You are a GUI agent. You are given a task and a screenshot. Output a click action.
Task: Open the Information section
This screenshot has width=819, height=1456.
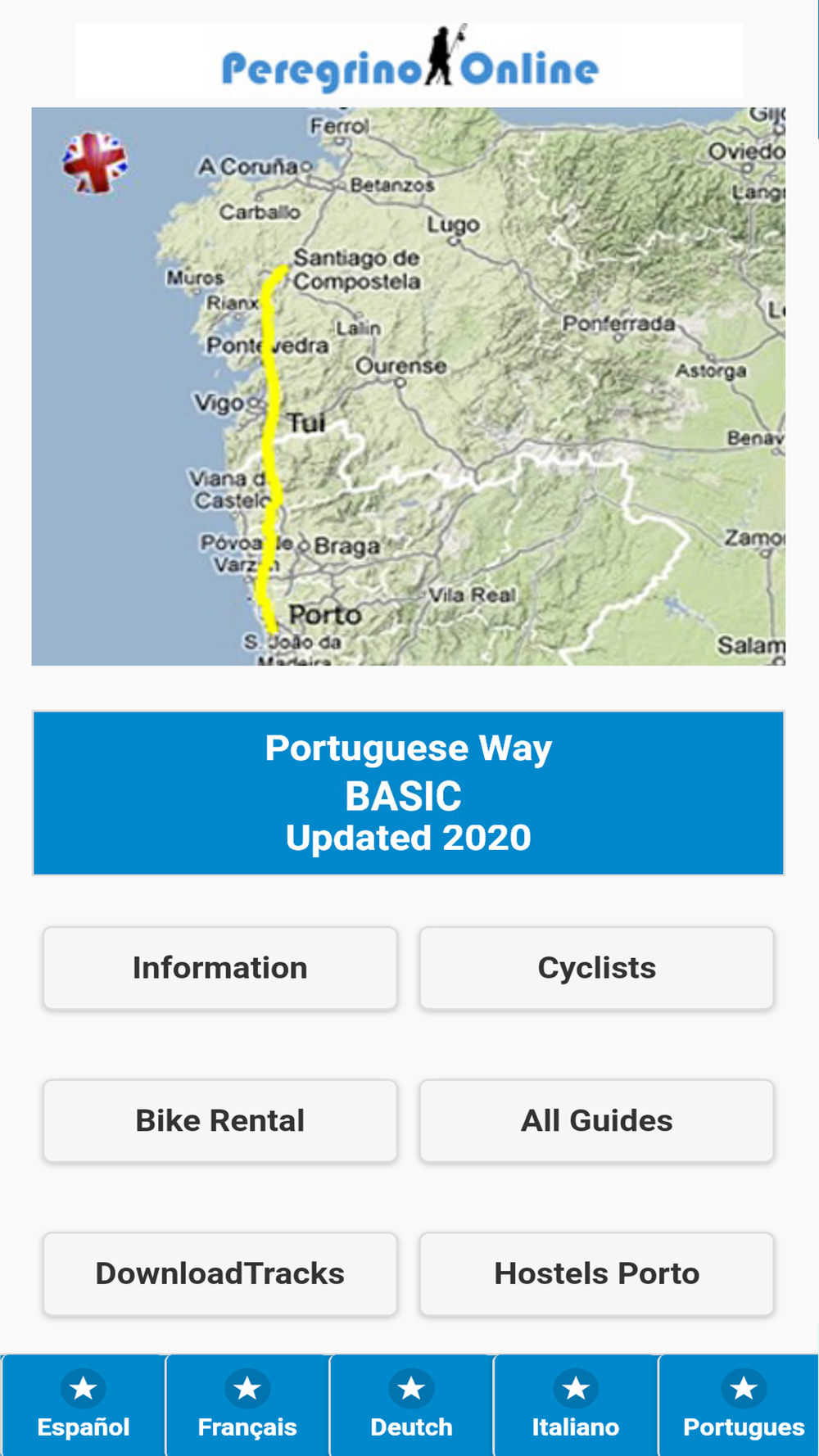click(x=220, y=968)
